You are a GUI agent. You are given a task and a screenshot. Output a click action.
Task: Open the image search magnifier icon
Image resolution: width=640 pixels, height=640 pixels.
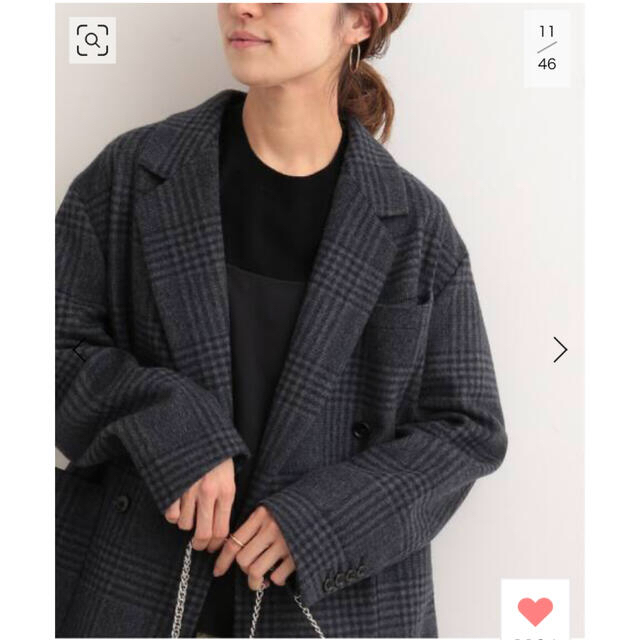pyautogui.click(x=92, y=40)
